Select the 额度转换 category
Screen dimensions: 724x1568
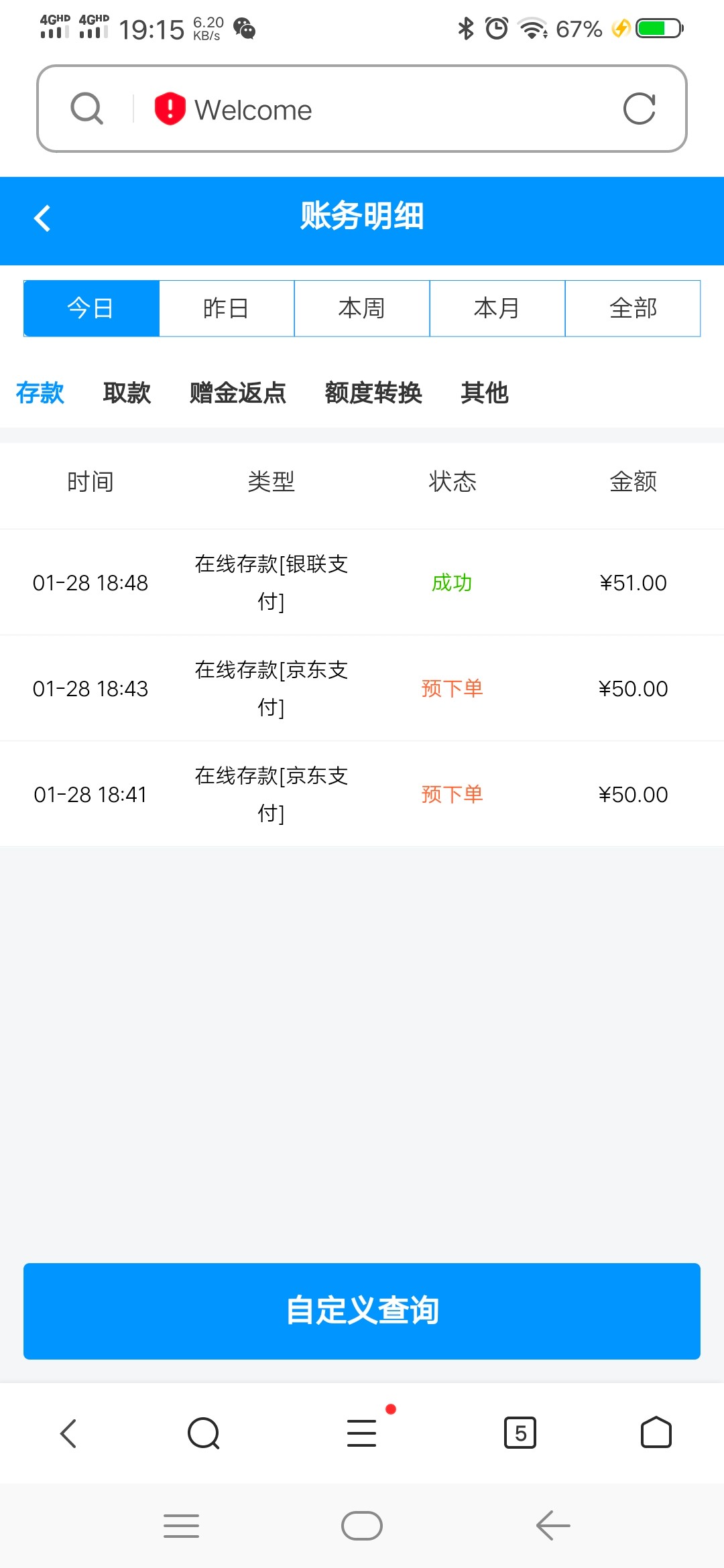(x=374, y=393)
